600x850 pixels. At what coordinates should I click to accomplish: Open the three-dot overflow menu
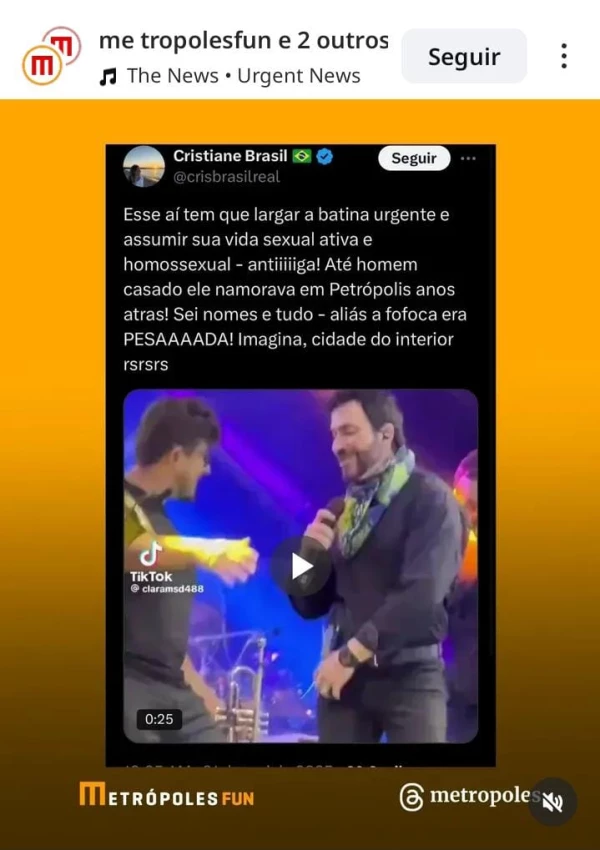[564, 56]
